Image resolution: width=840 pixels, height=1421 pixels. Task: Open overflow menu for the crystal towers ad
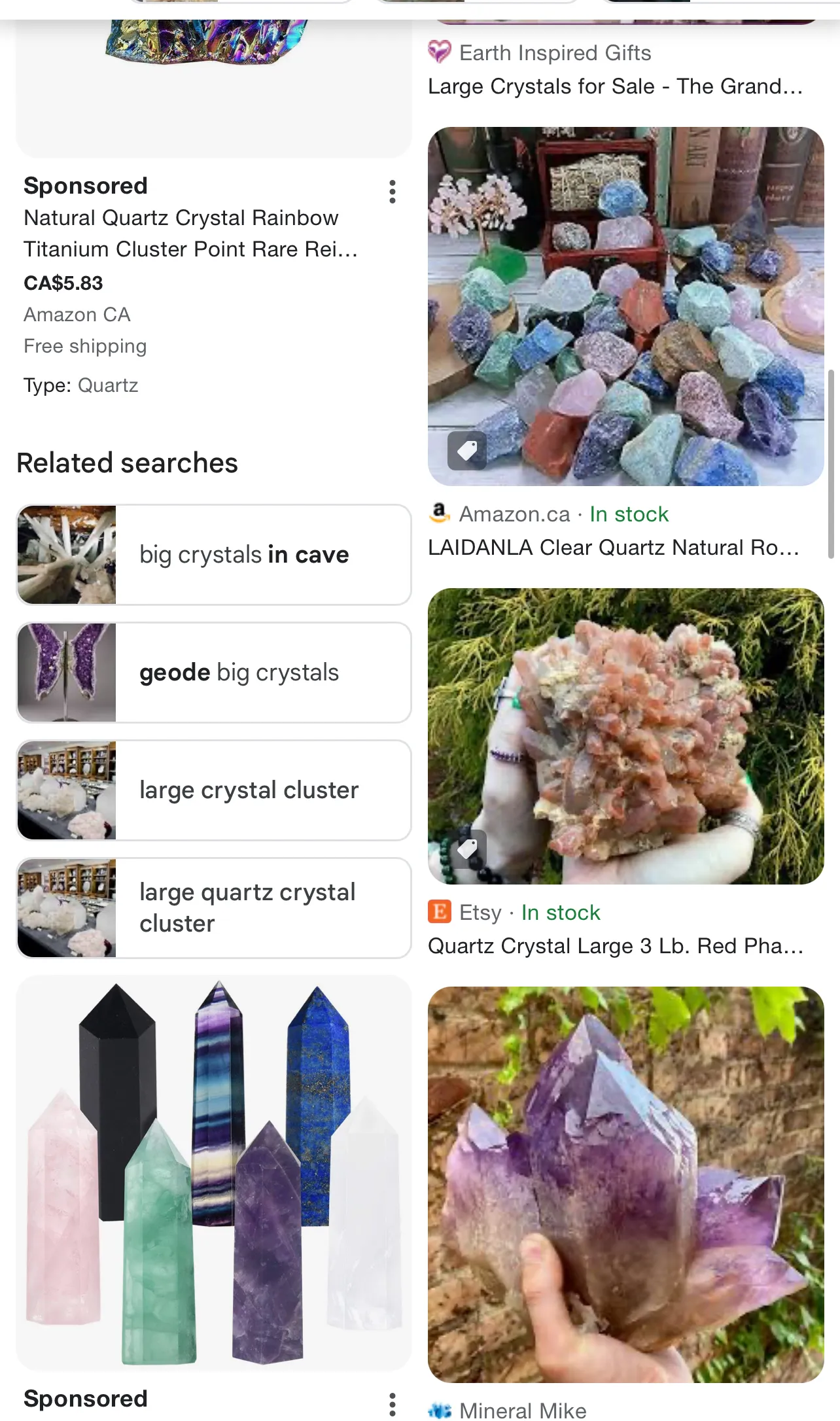click(392, 1404)
